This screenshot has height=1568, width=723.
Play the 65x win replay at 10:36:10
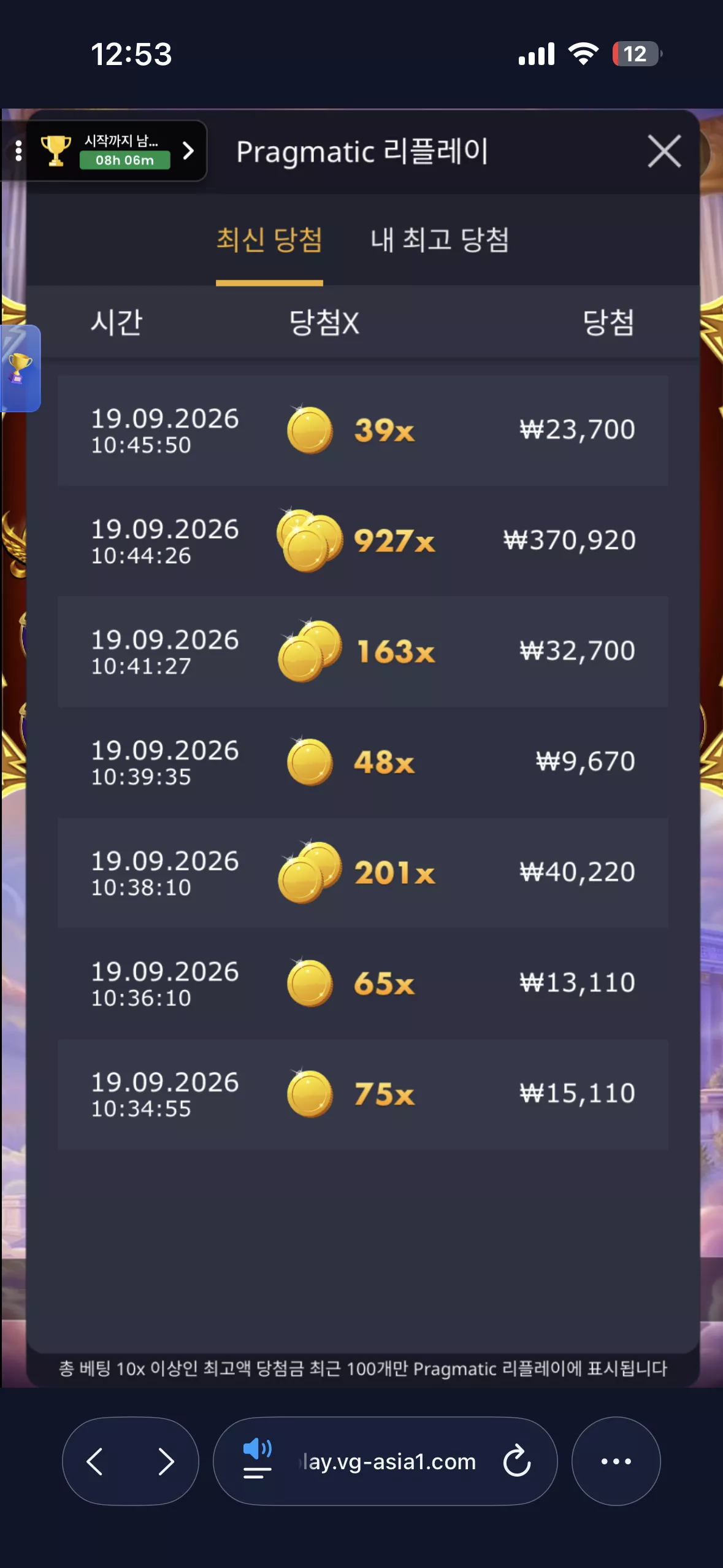click(x=362, y=983)
